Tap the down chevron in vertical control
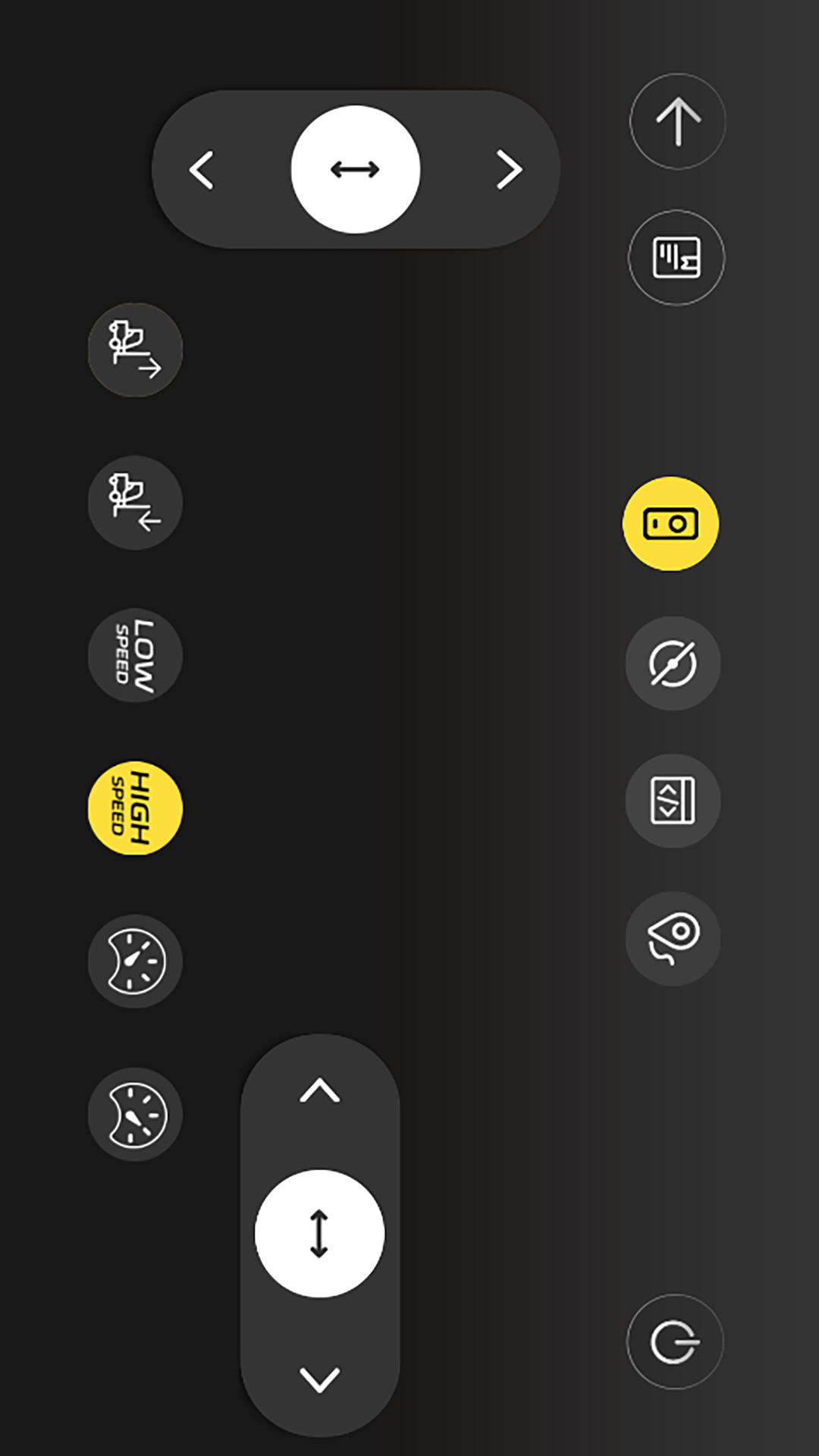Image resolution: width=819 pixels, height=1456 pixels. coord(320,1379)
